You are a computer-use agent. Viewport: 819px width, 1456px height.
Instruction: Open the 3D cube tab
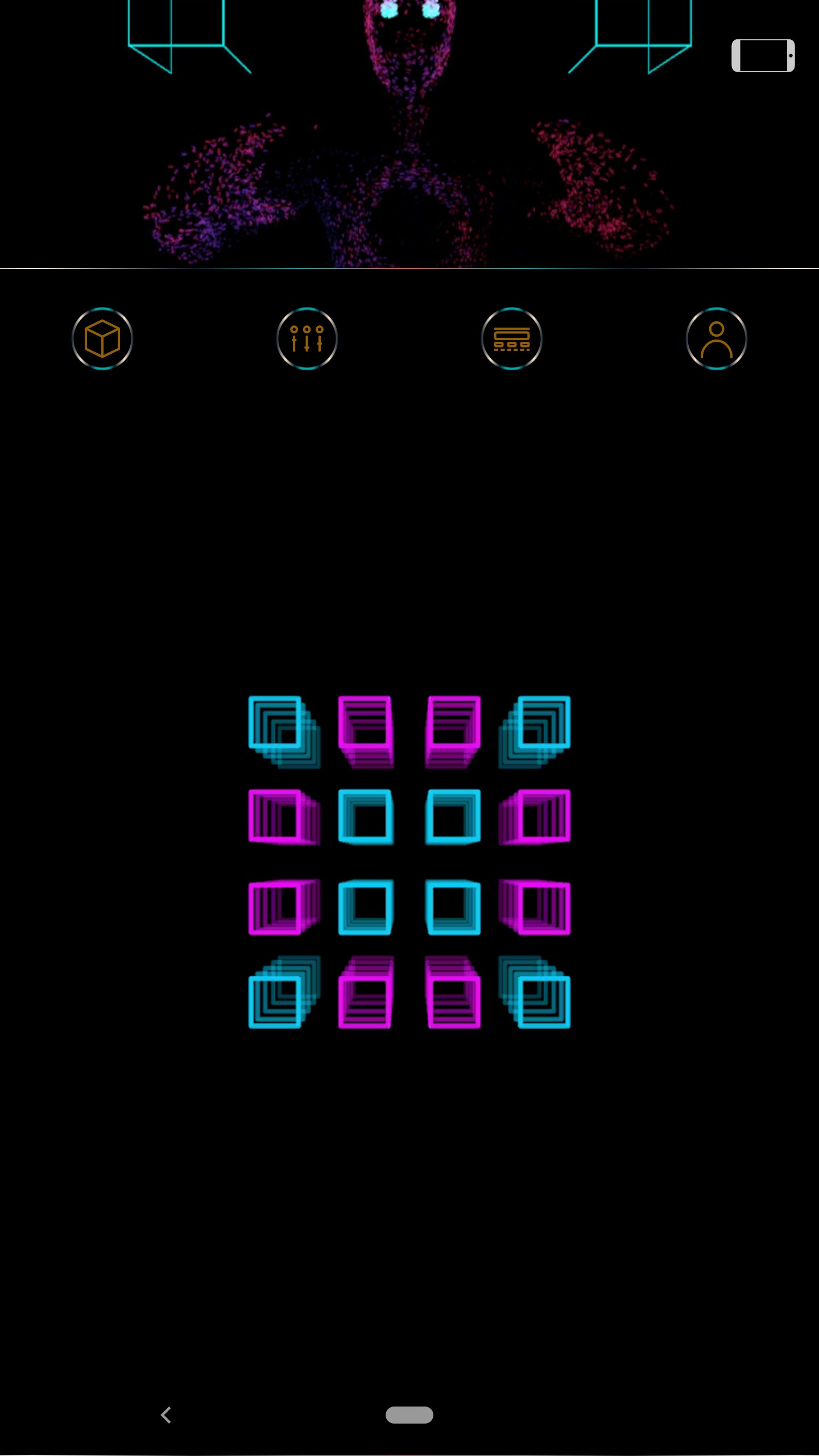click(x=102, y=338)
